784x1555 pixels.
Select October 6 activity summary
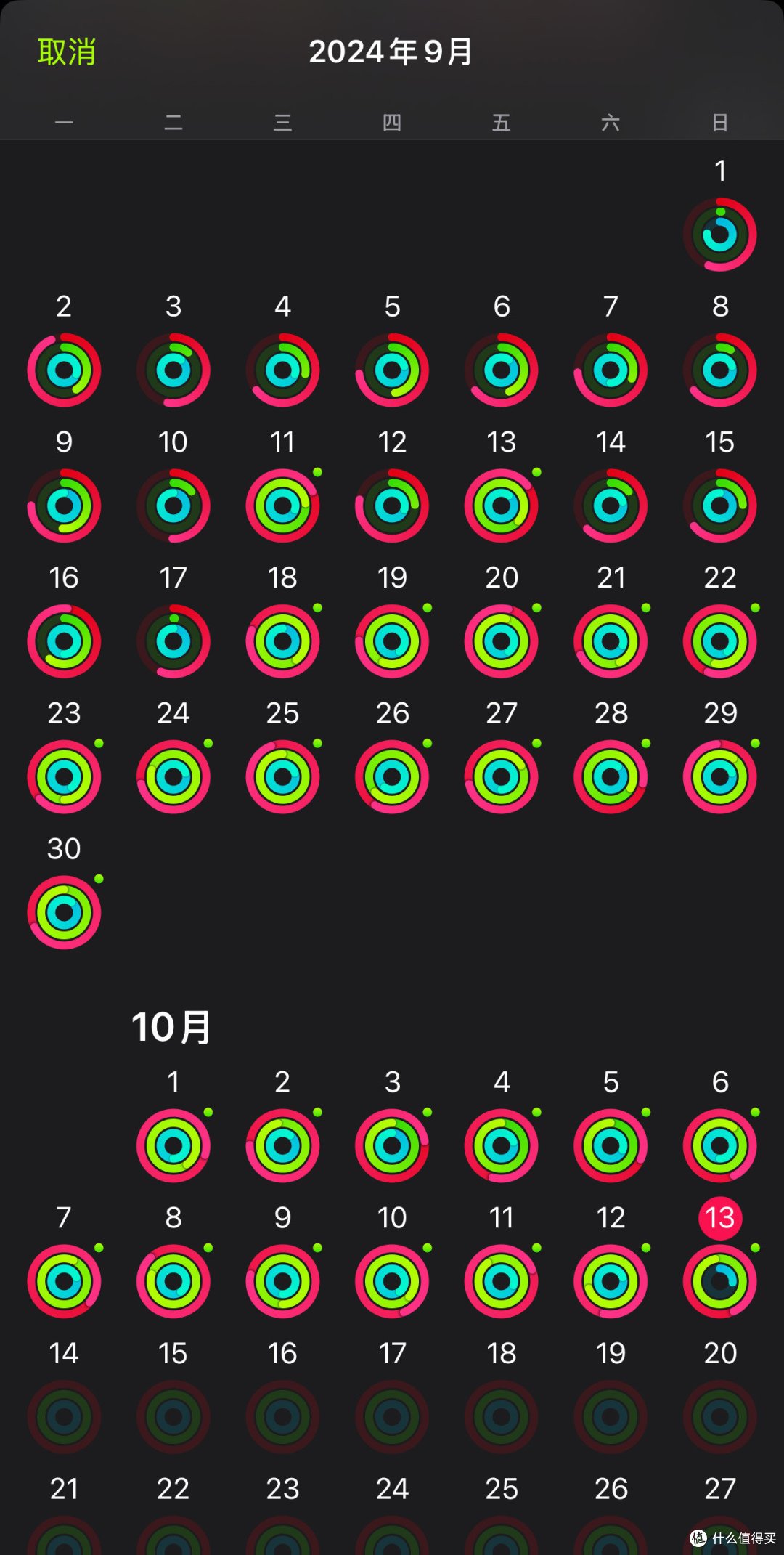tap(719, 1145)
